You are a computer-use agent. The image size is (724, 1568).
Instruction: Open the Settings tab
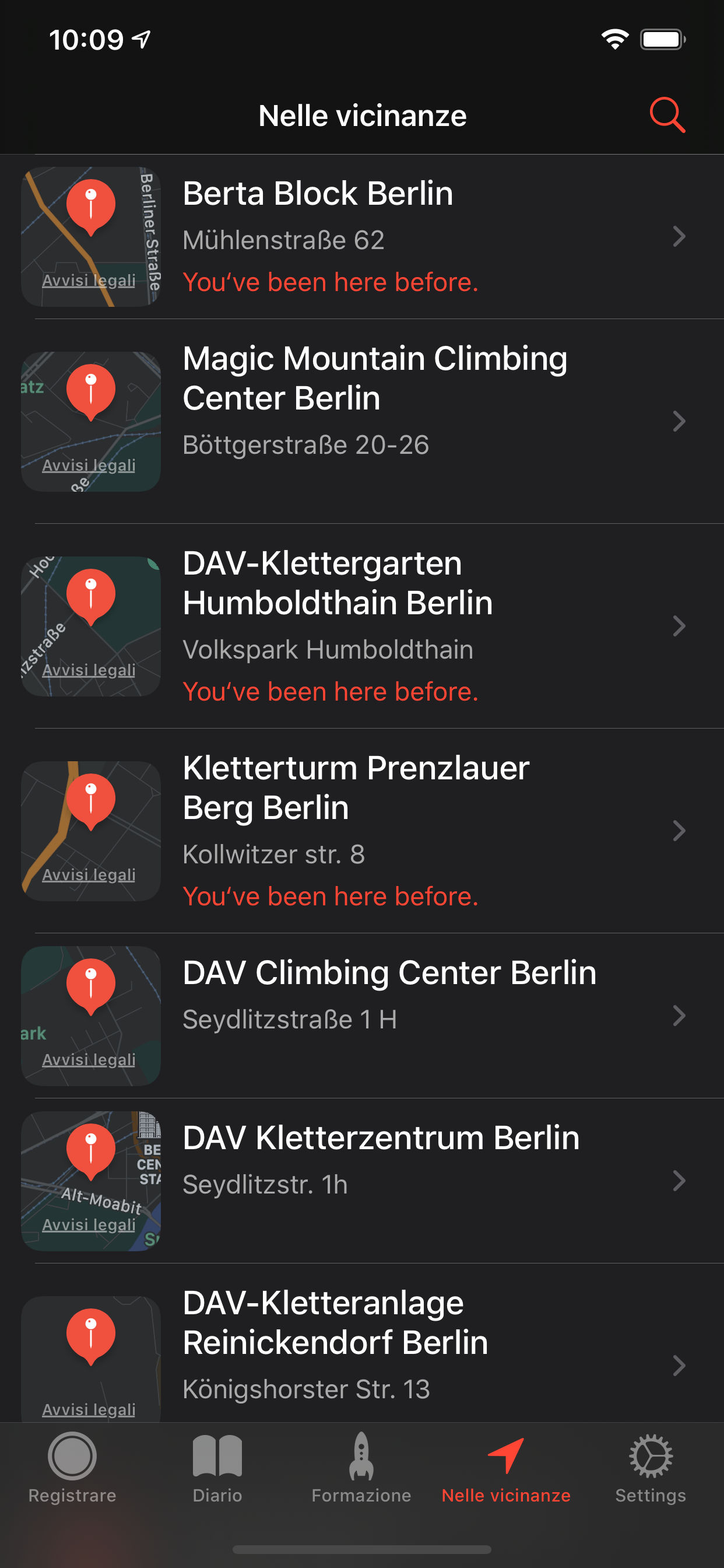[x=651, y=1468]
